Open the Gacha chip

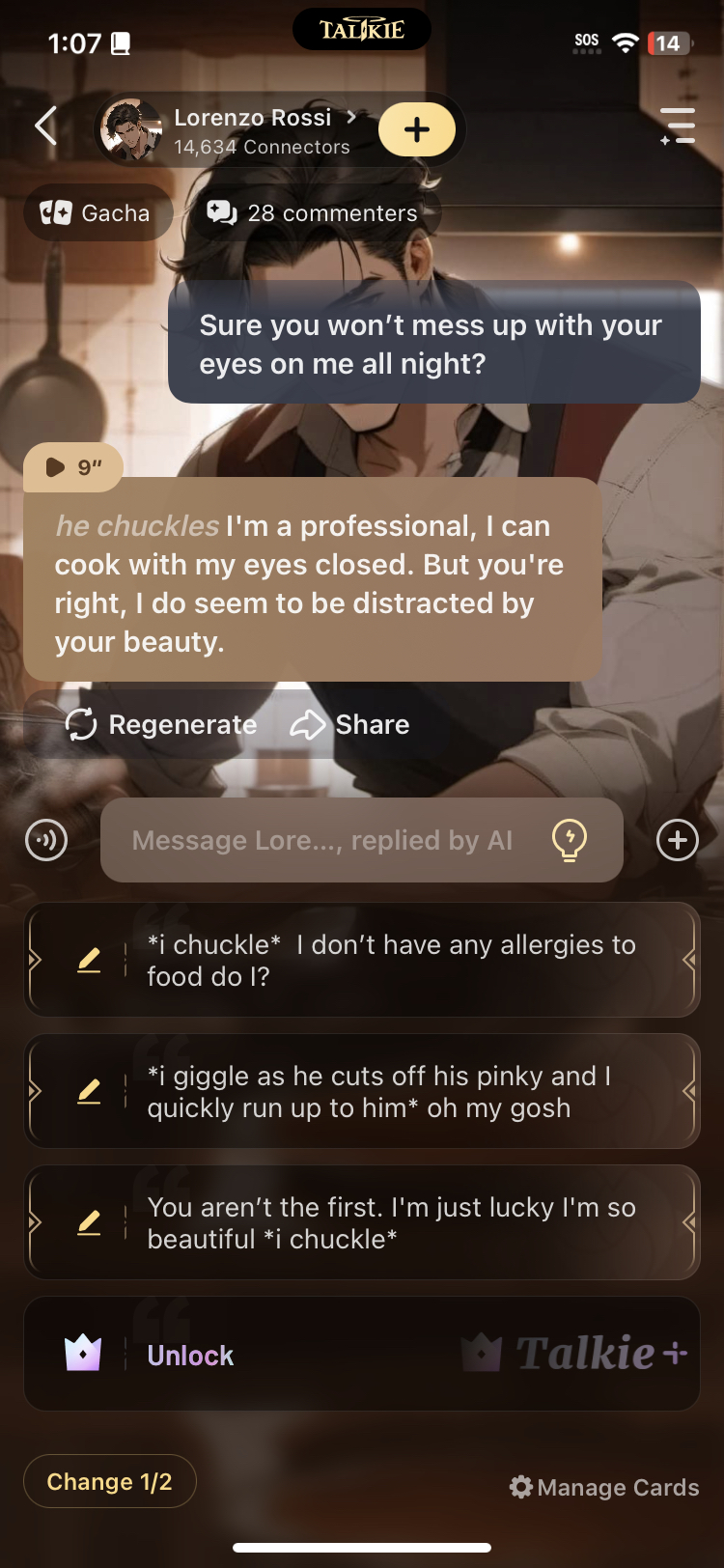point(97,212)
